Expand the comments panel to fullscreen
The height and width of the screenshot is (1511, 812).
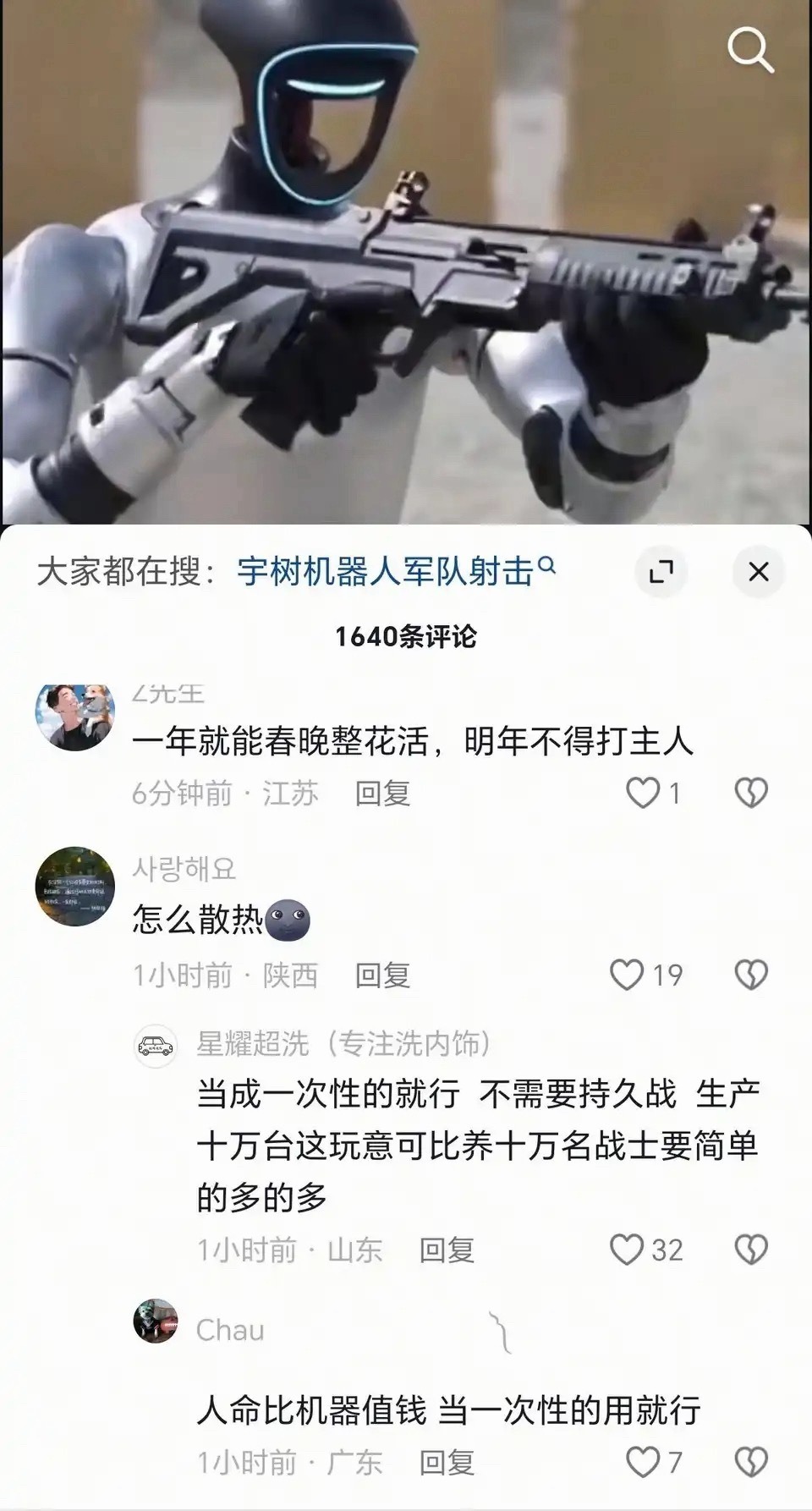click(x=661, y=571)
